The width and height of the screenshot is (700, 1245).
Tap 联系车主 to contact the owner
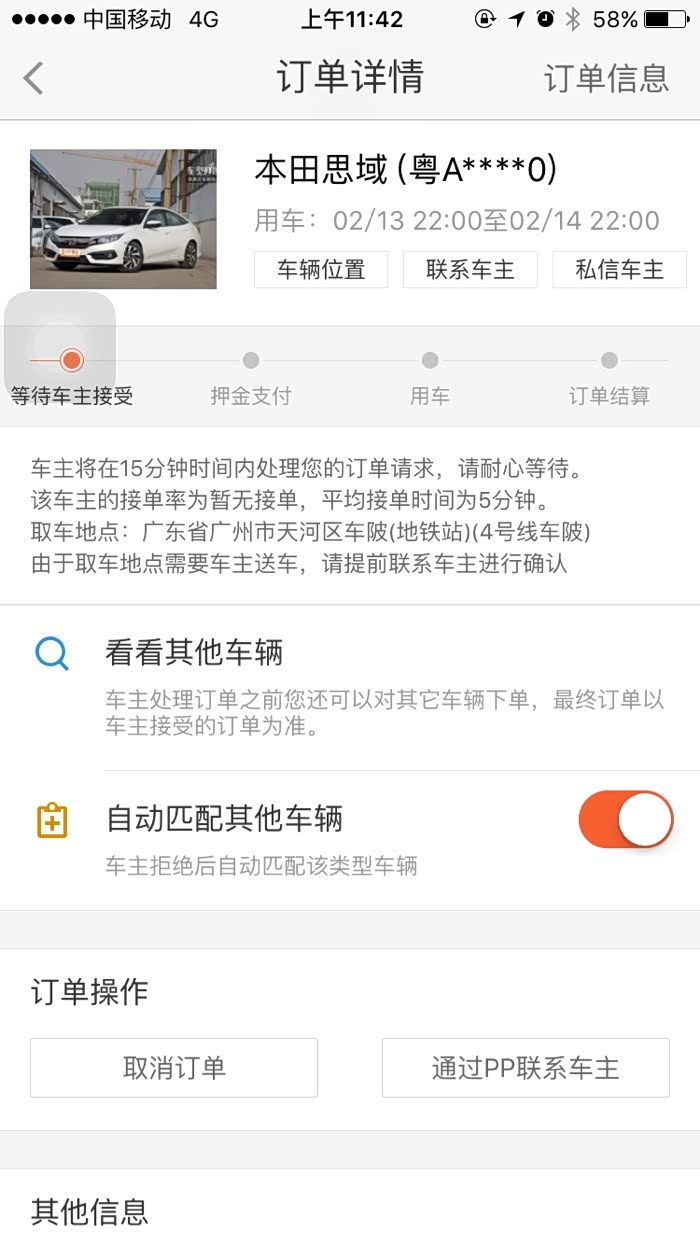(470, 269)
